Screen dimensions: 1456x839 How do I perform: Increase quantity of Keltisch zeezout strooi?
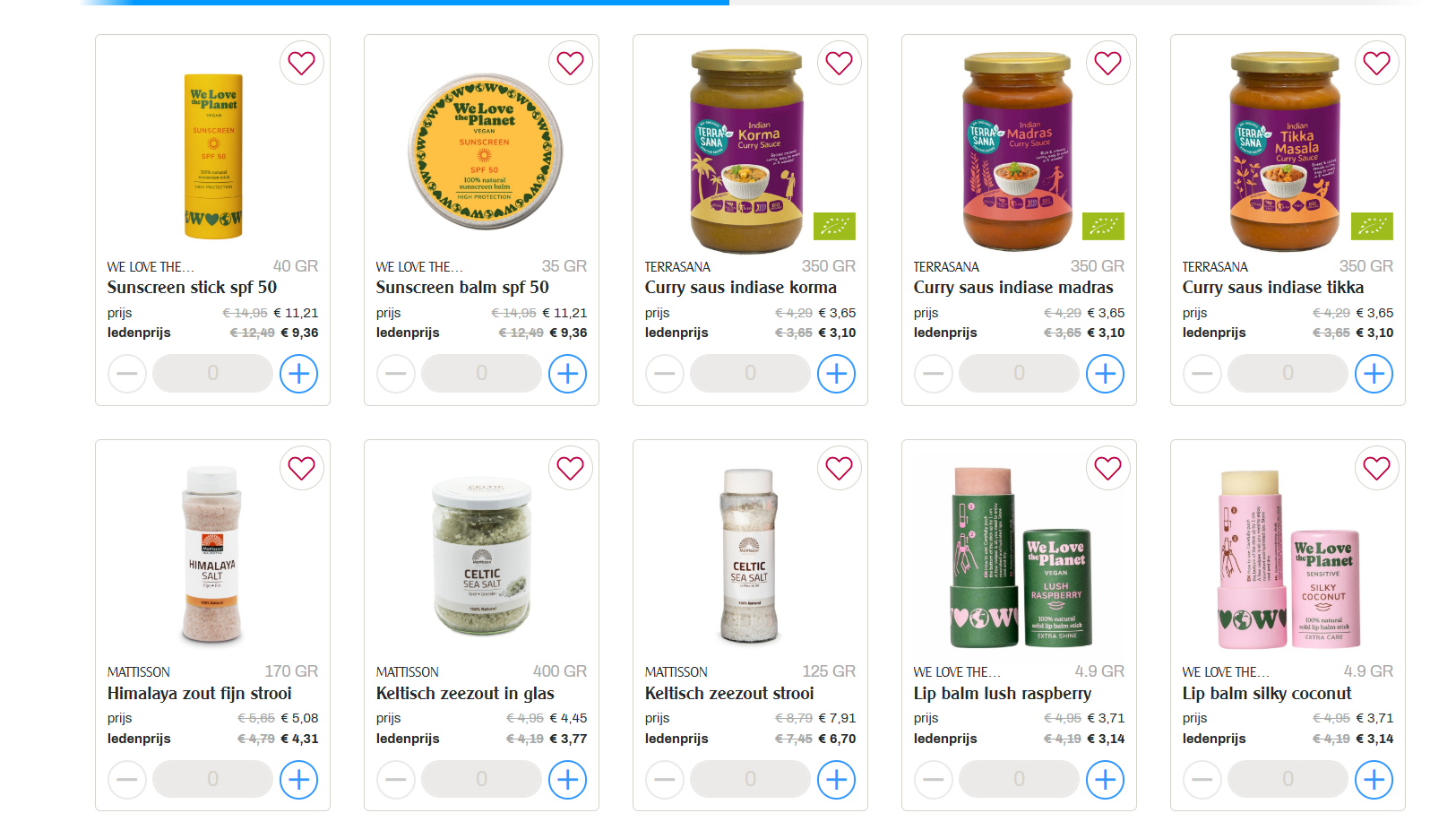pyautogui.click(x=836, y=780)
